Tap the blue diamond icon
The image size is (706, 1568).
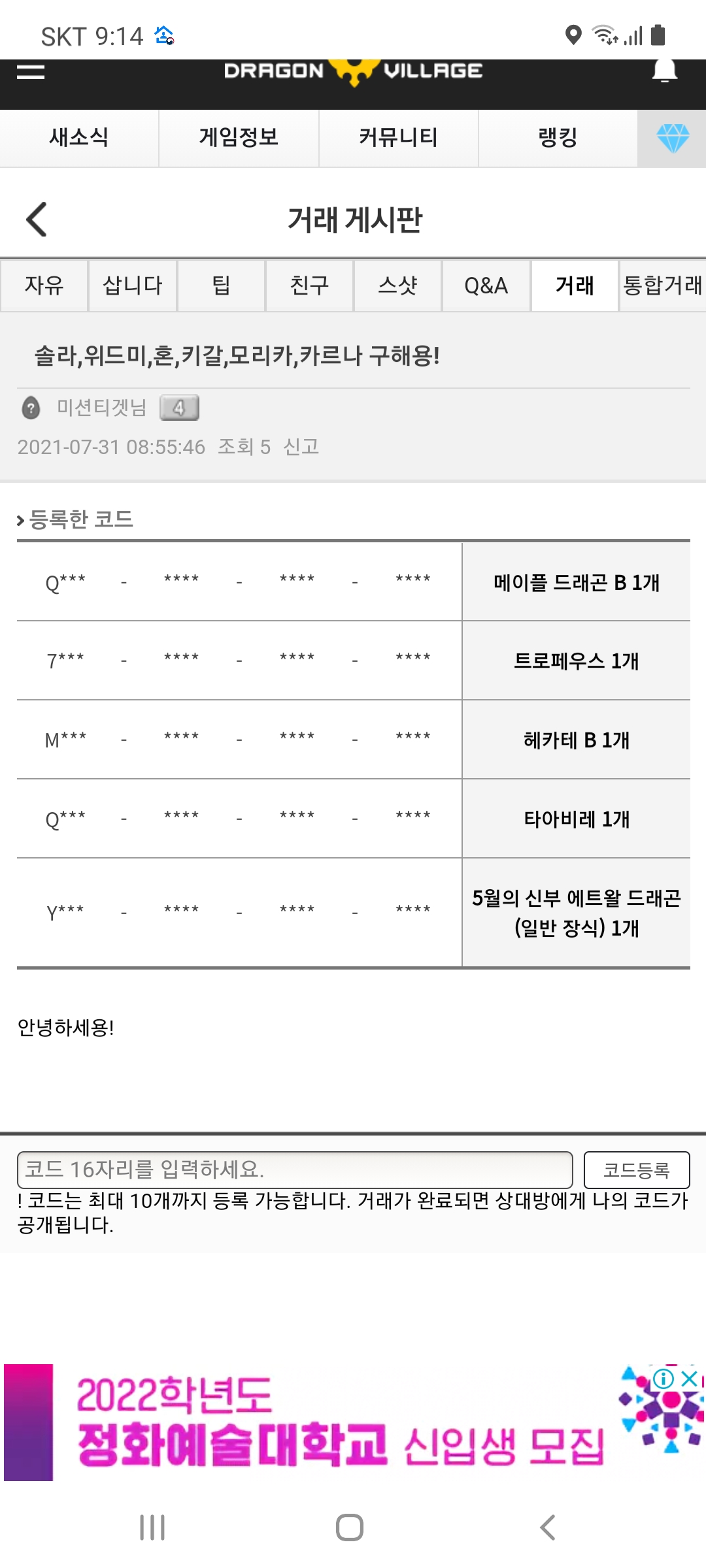(x=673, y=139)
